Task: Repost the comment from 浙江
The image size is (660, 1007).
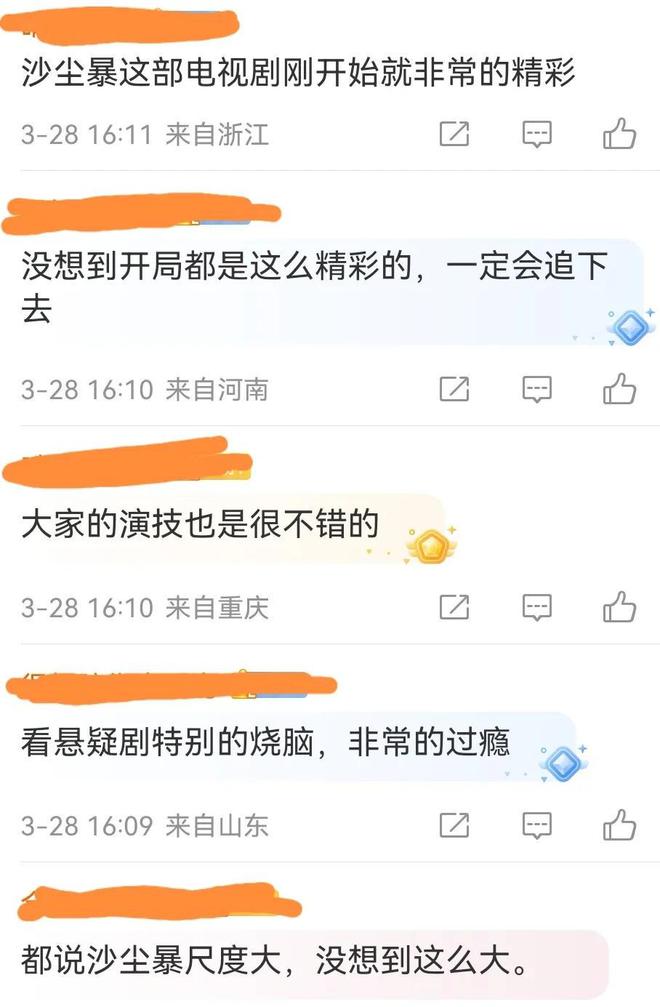Action: [455, 134]
